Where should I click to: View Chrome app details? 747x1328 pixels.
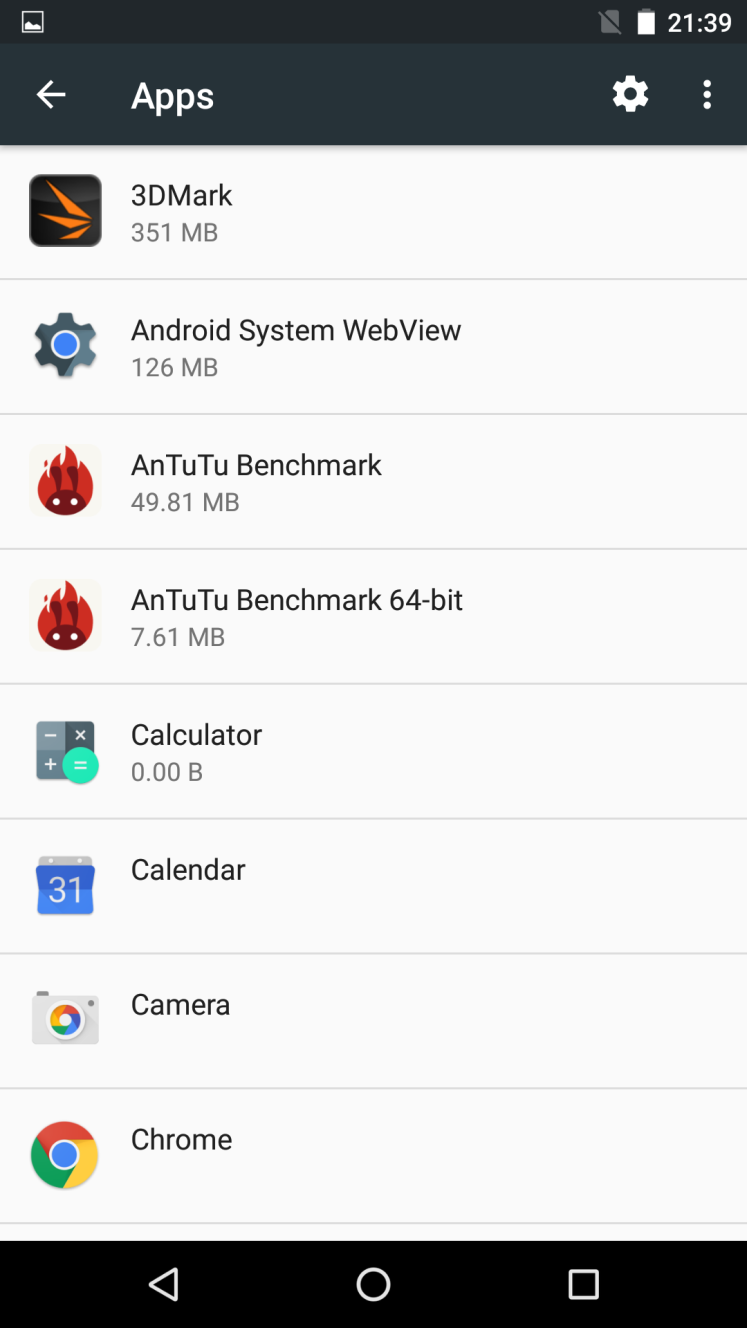373,1156
